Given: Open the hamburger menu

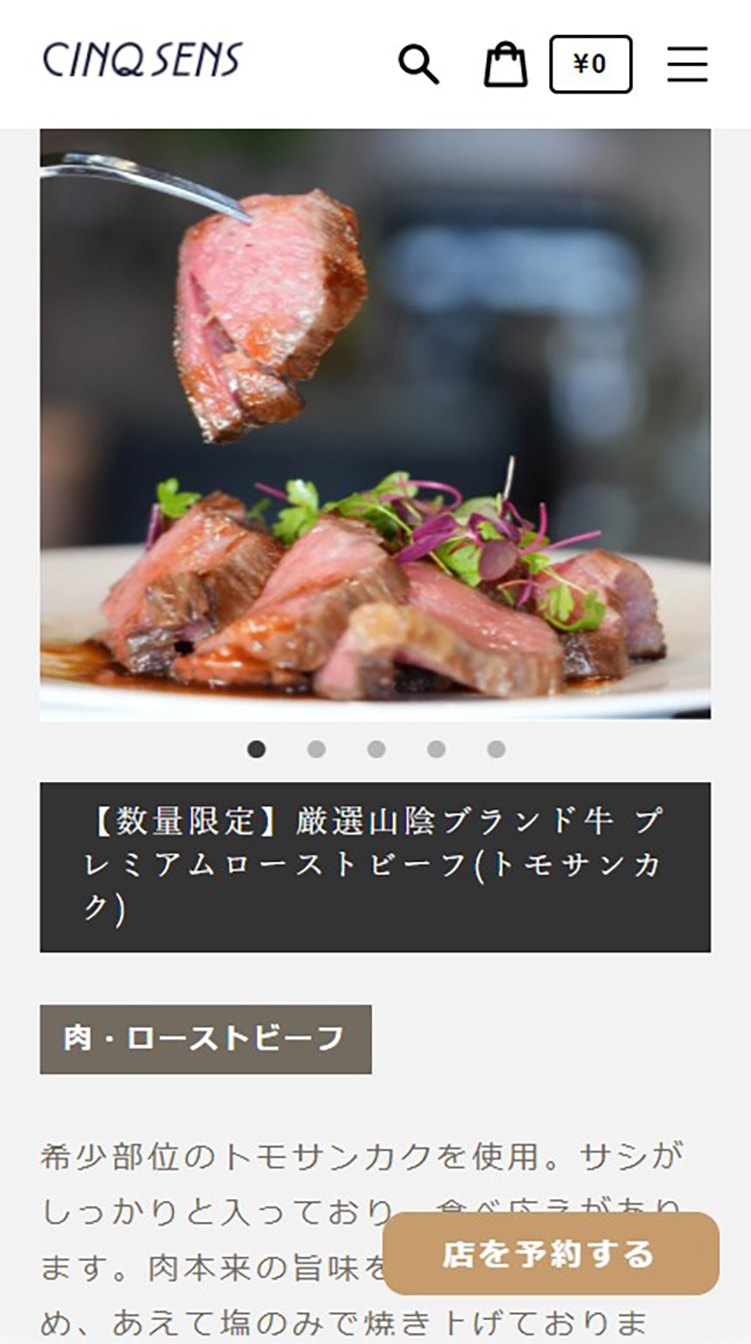Looking at the screenshot, I should (x=687, y=65).
